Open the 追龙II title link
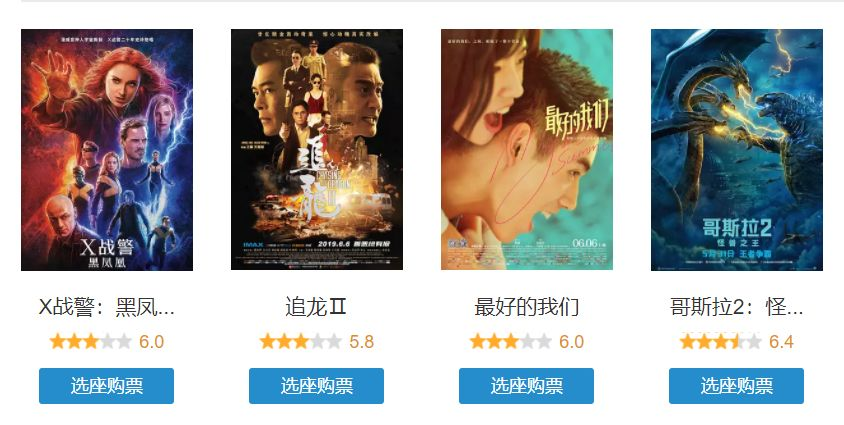 (316, 307)
